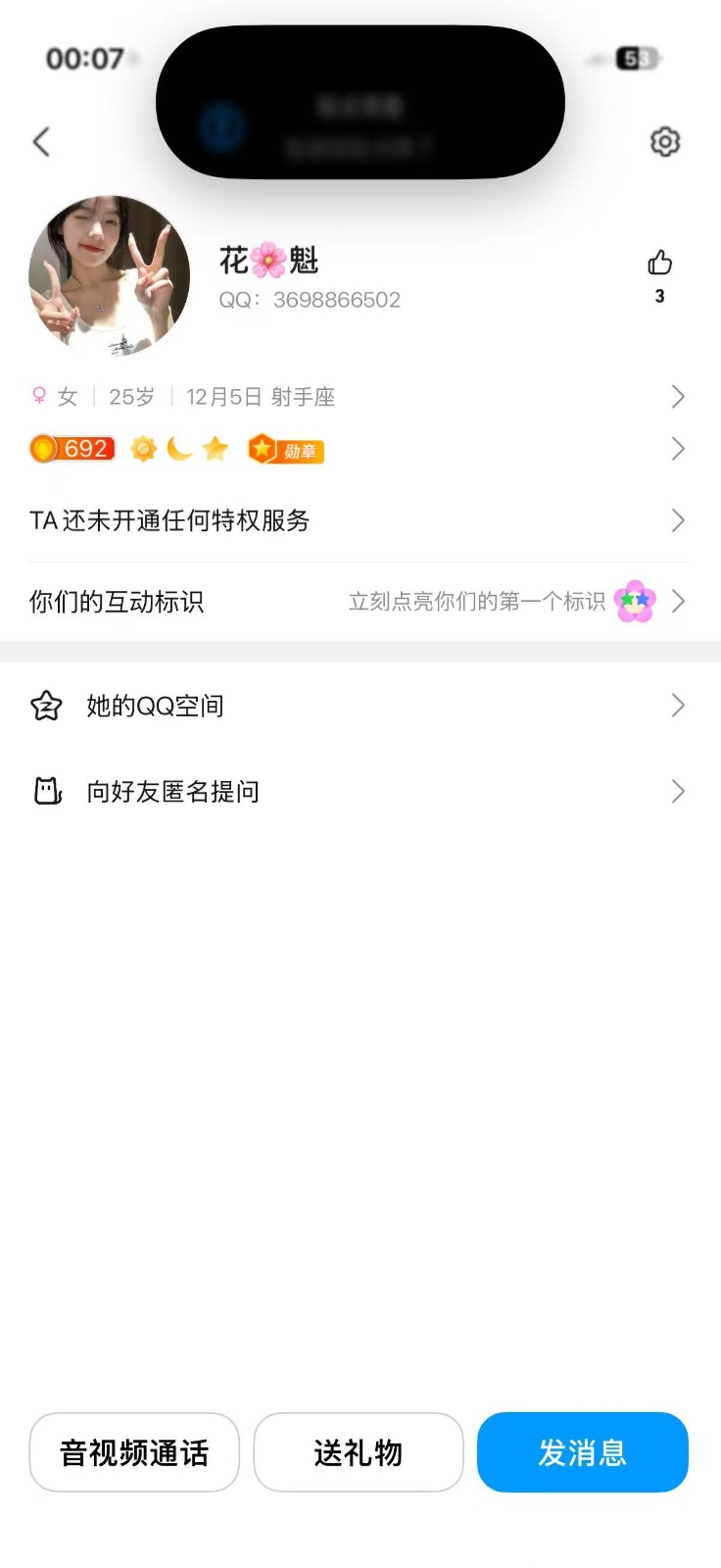
Task: Click the flower interaction badge icon
Action: click(632, 601)
